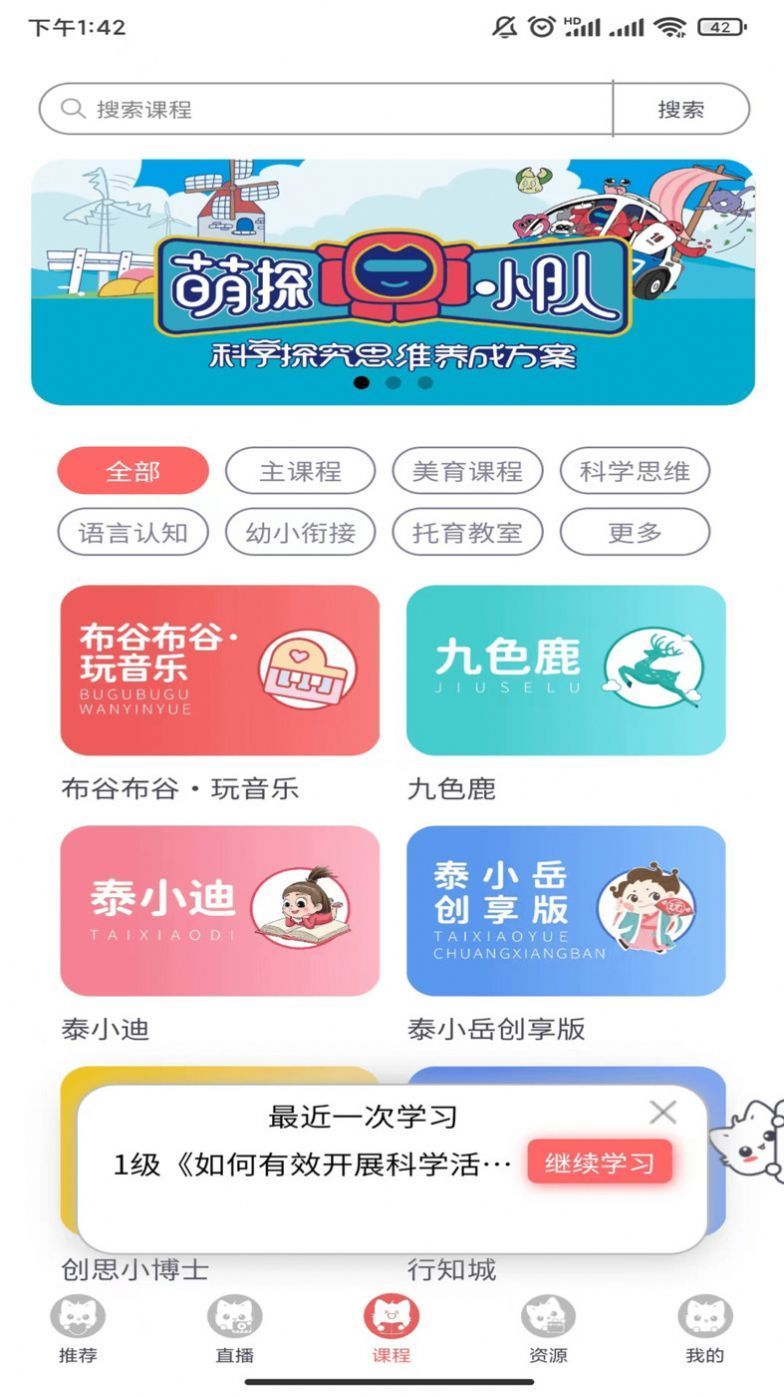
Task: Tap the 继续学习 continue learning button
Action: 599,1162
